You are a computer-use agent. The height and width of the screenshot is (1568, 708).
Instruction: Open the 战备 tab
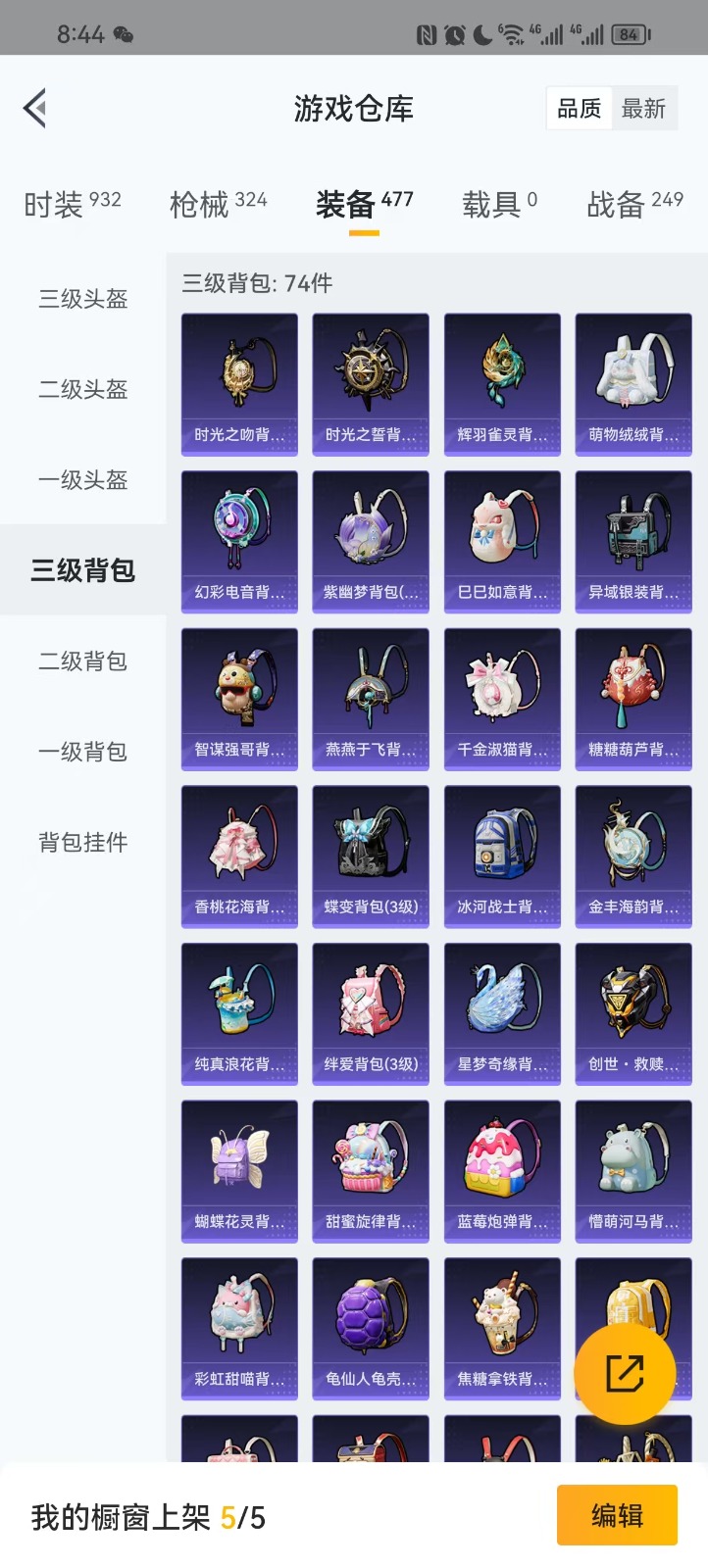point(634,204)
